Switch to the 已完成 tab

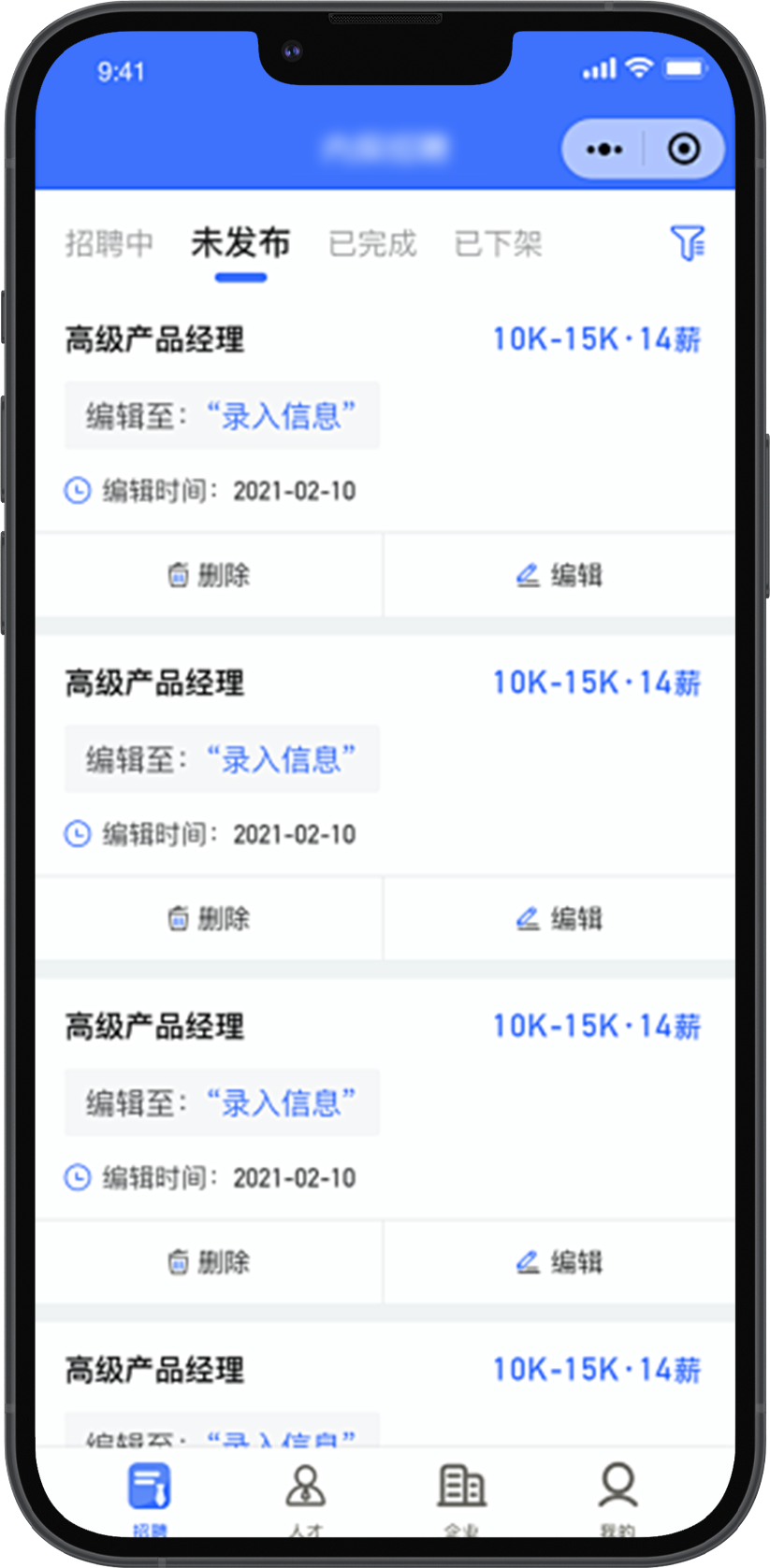pos(371,244)
